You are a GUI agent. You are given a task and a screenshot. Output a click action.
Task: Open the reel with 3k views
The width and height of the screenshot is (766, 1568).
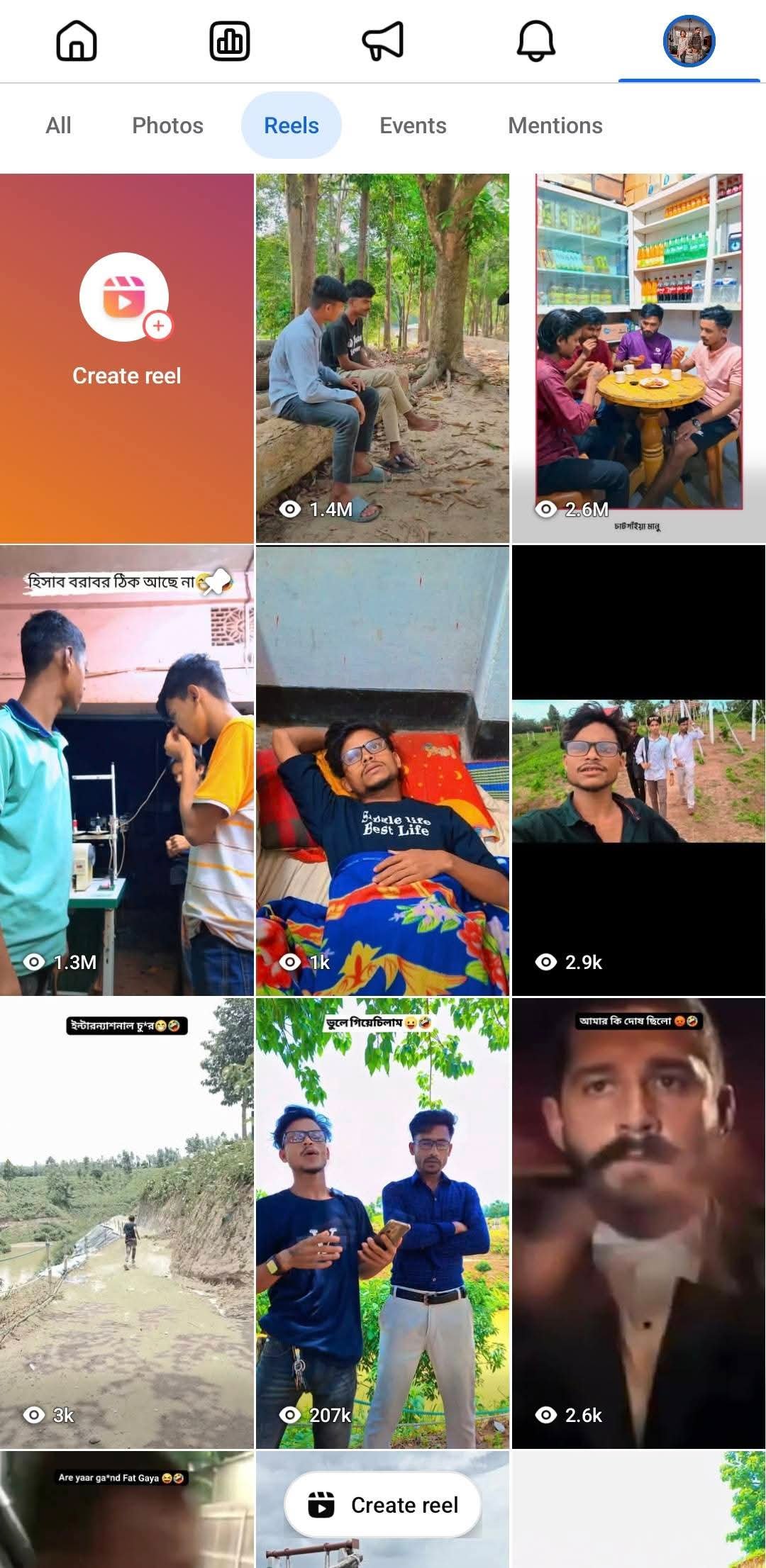point(127,1223)
